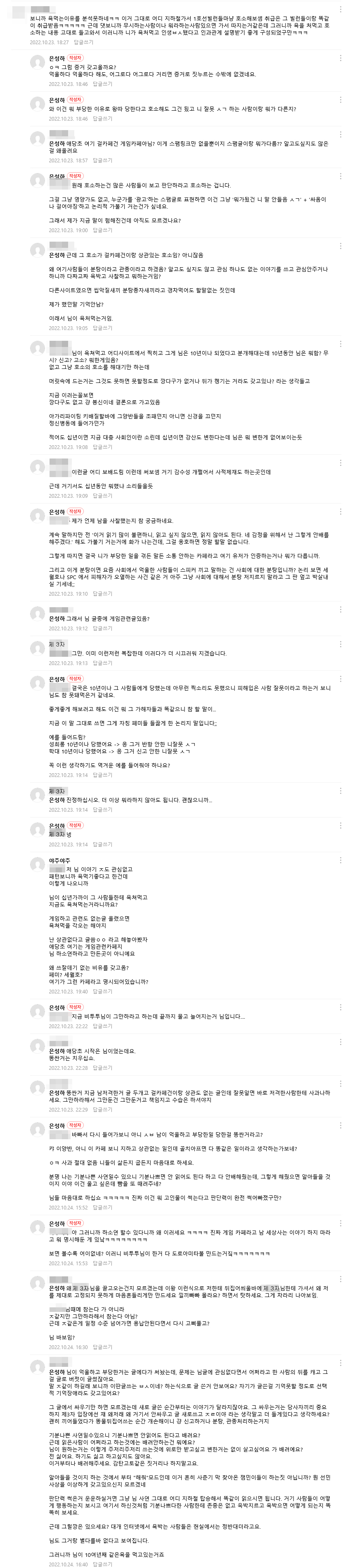Viewport: 350px width, 1568px height.
Task: Open the options menu on the 18:57 comment
Action: click(340, 135)
